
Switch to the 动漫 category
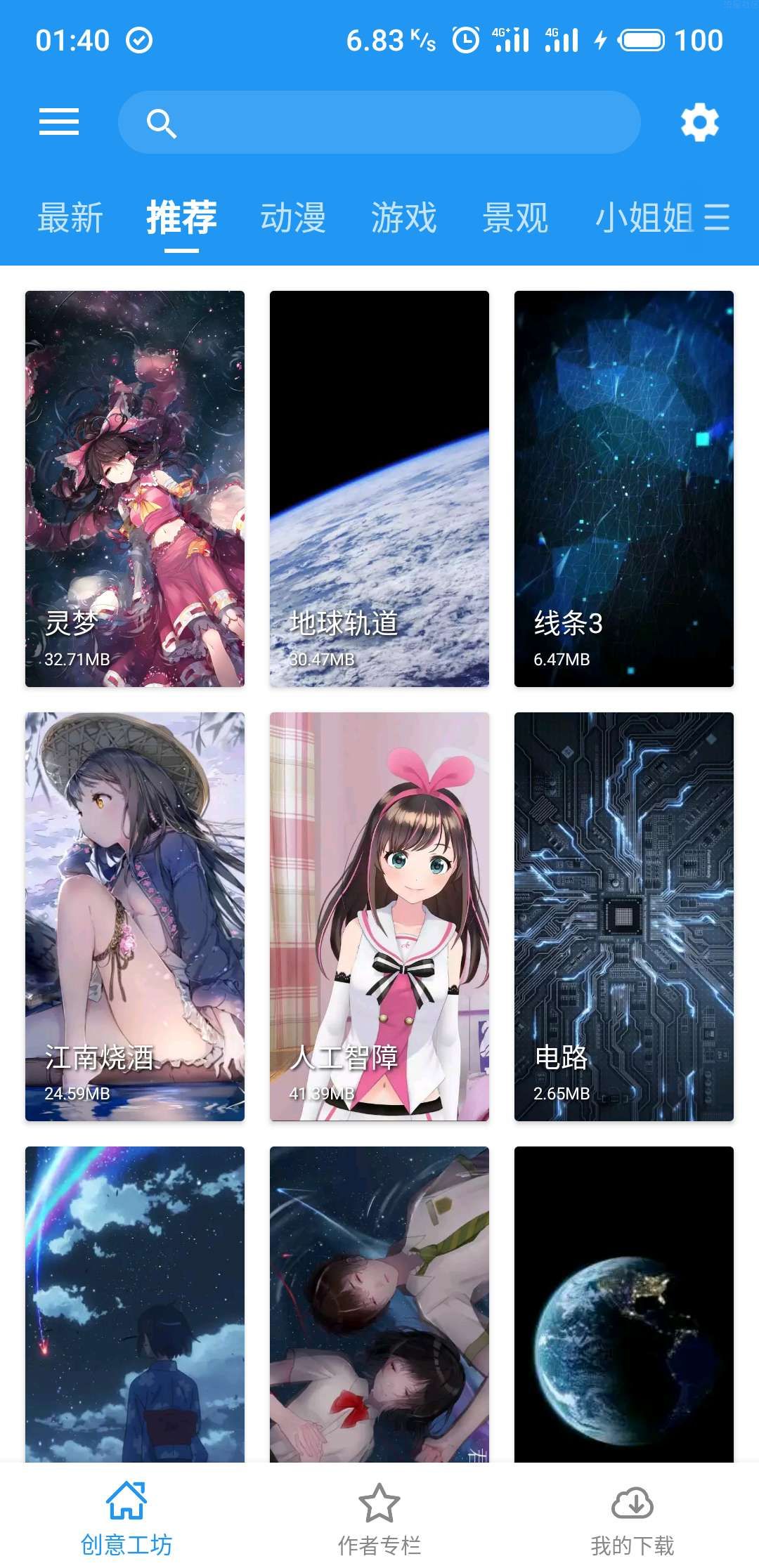[x=293, y=217]
